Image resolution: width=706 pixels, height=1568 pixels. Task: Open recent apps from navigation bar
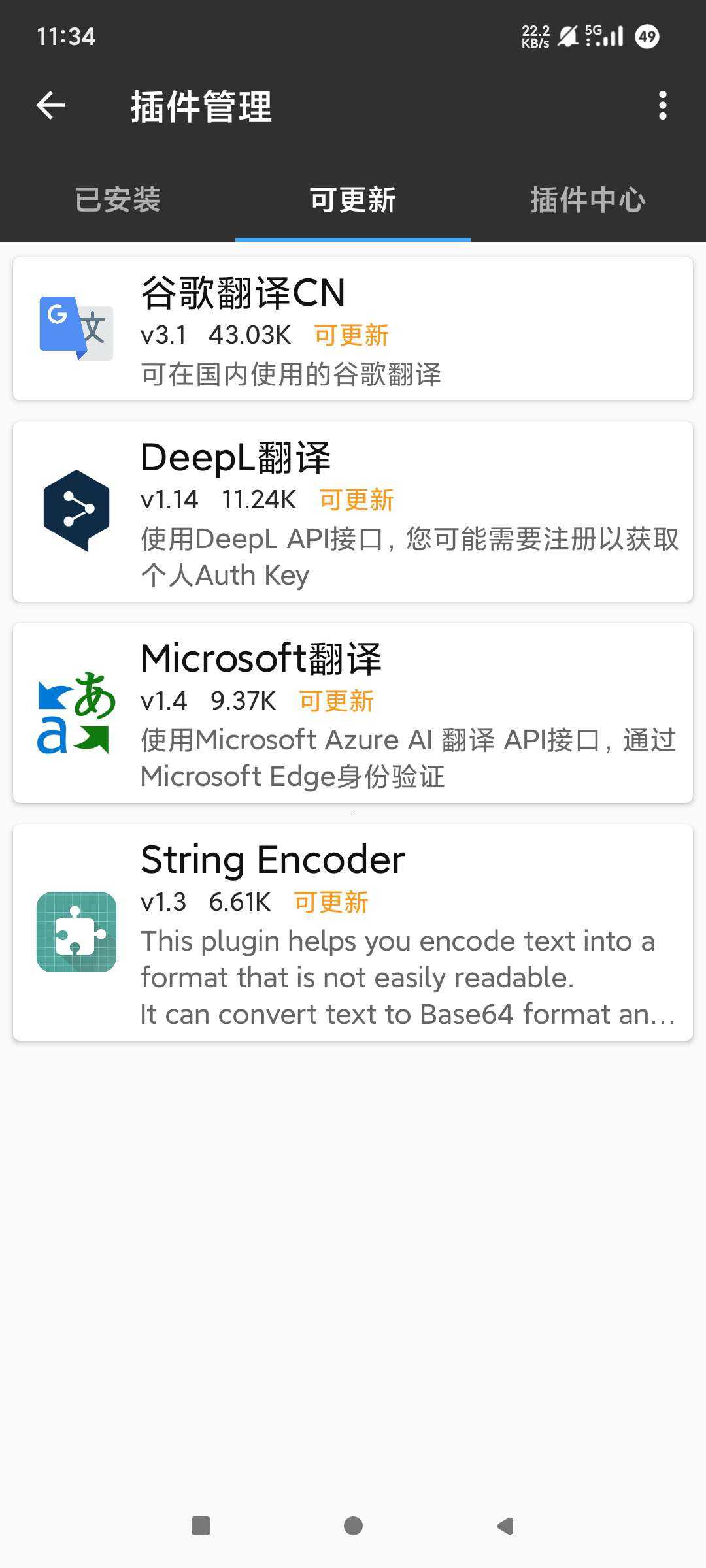pyautogui.click(x=201, y=1526)
